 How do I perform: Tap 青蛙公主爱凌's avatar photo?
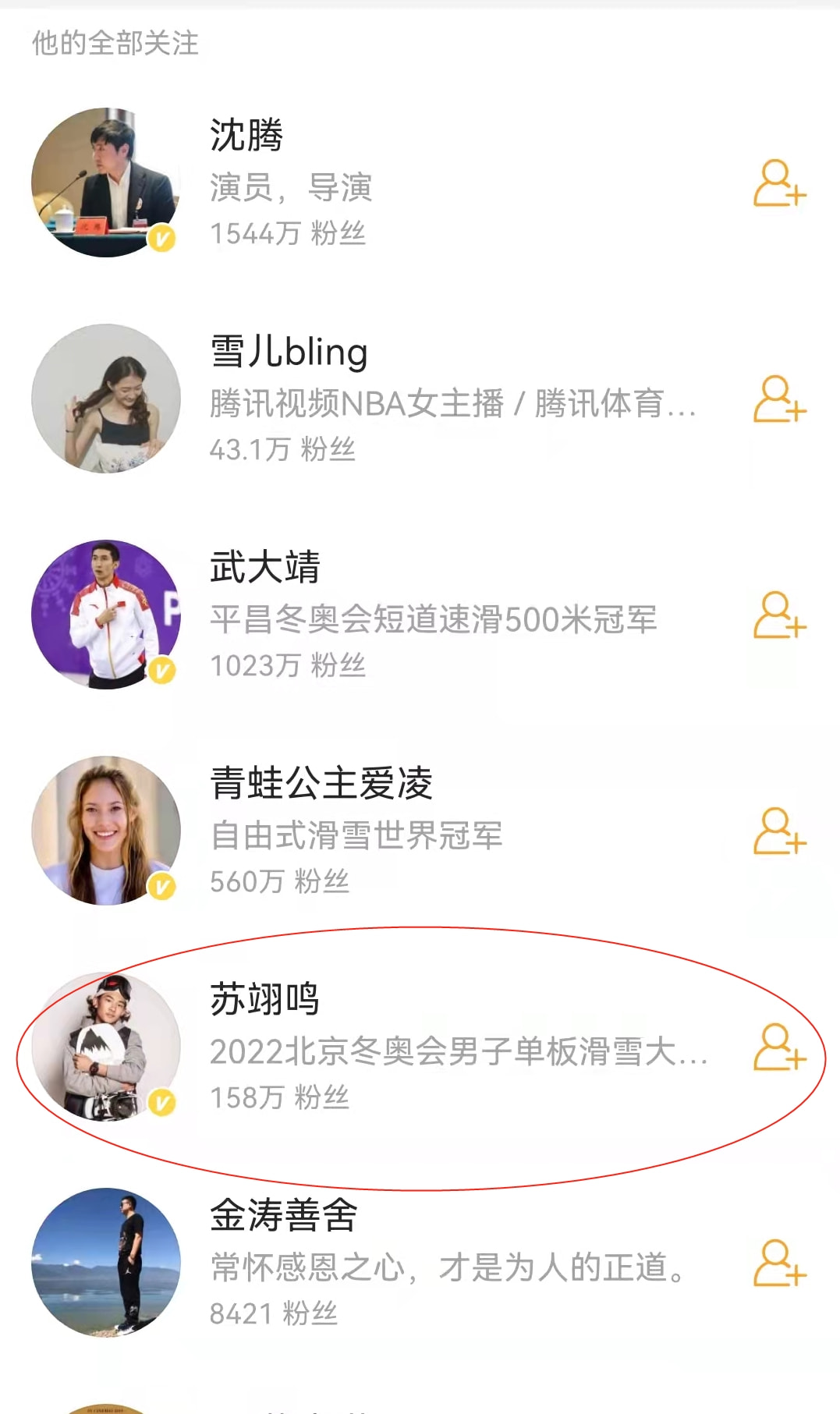tap(107, 829)
